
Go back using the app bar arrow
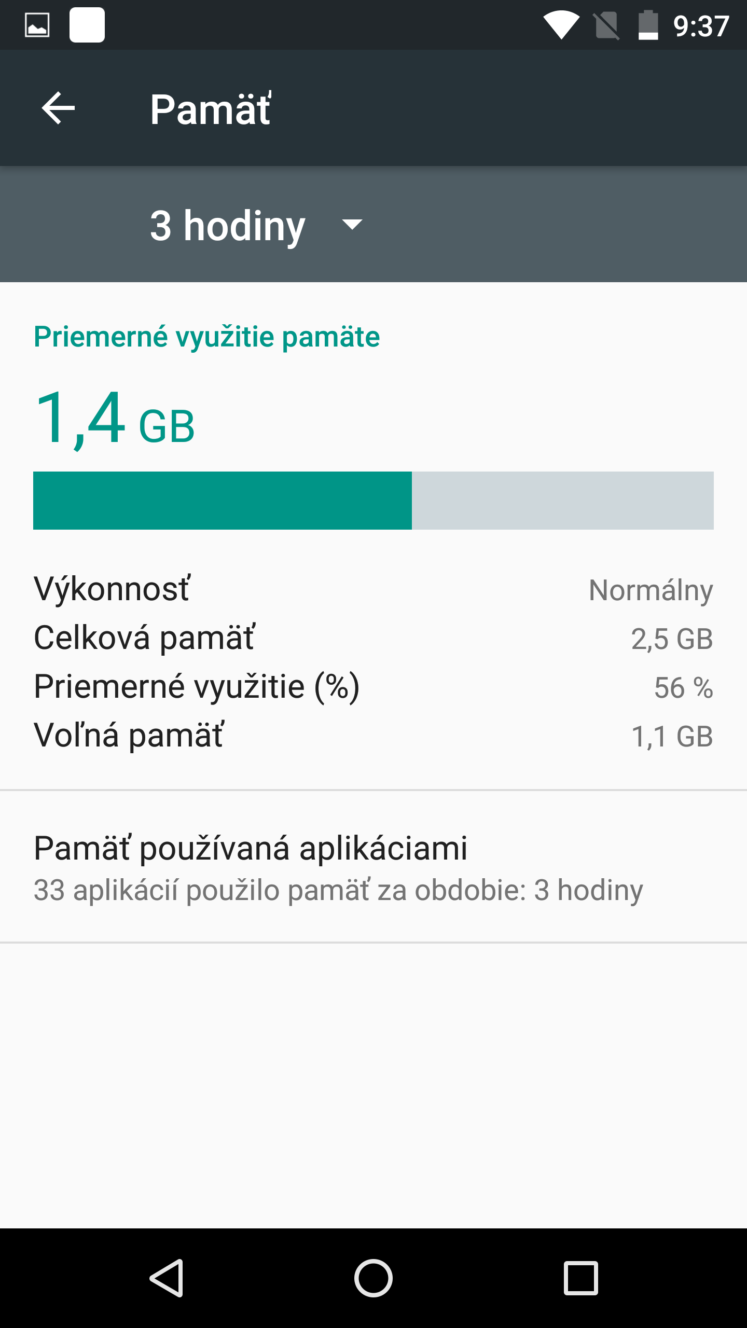coord(58,108)
